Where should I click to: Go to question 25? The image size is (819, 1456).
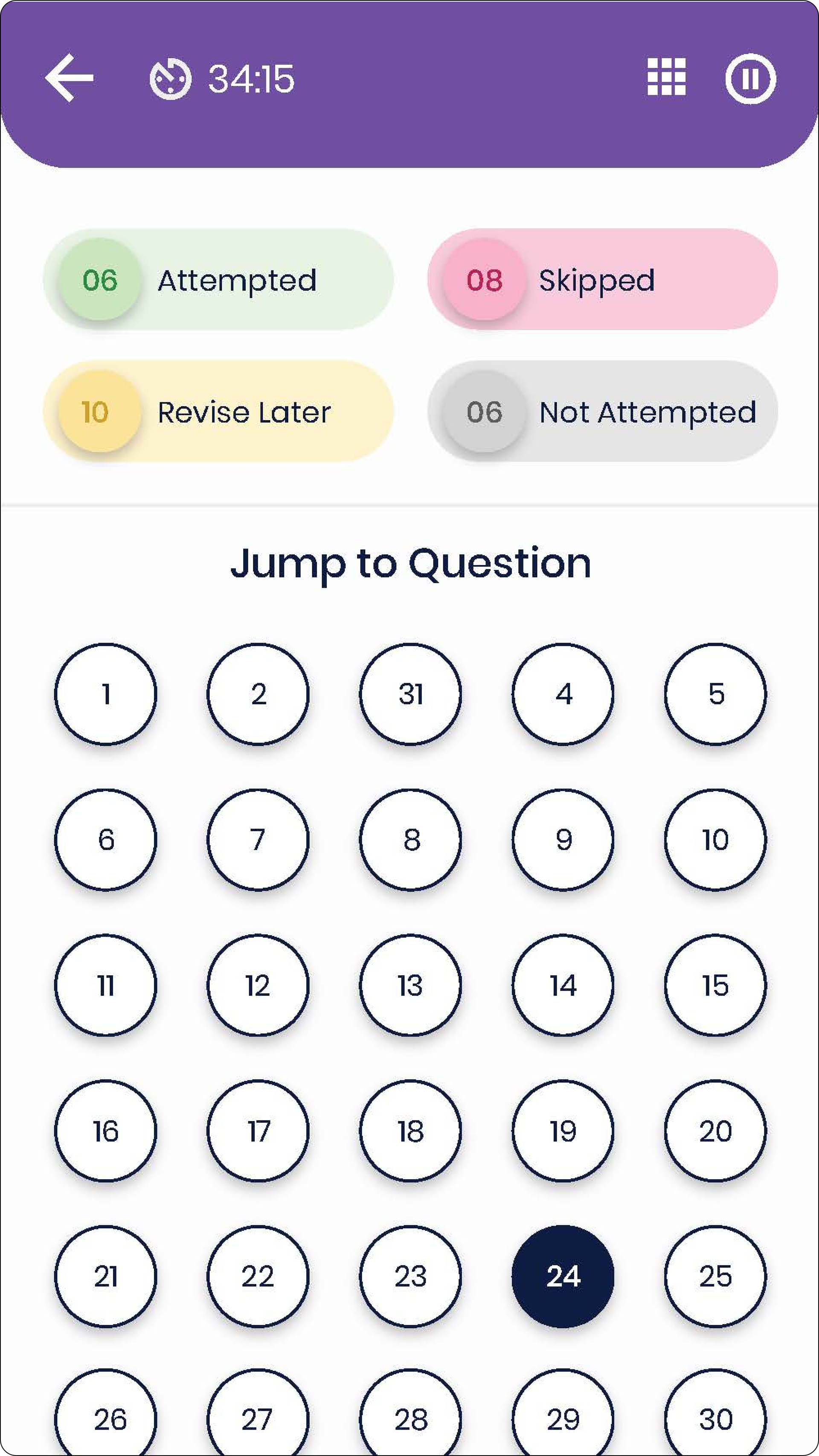716,1276
